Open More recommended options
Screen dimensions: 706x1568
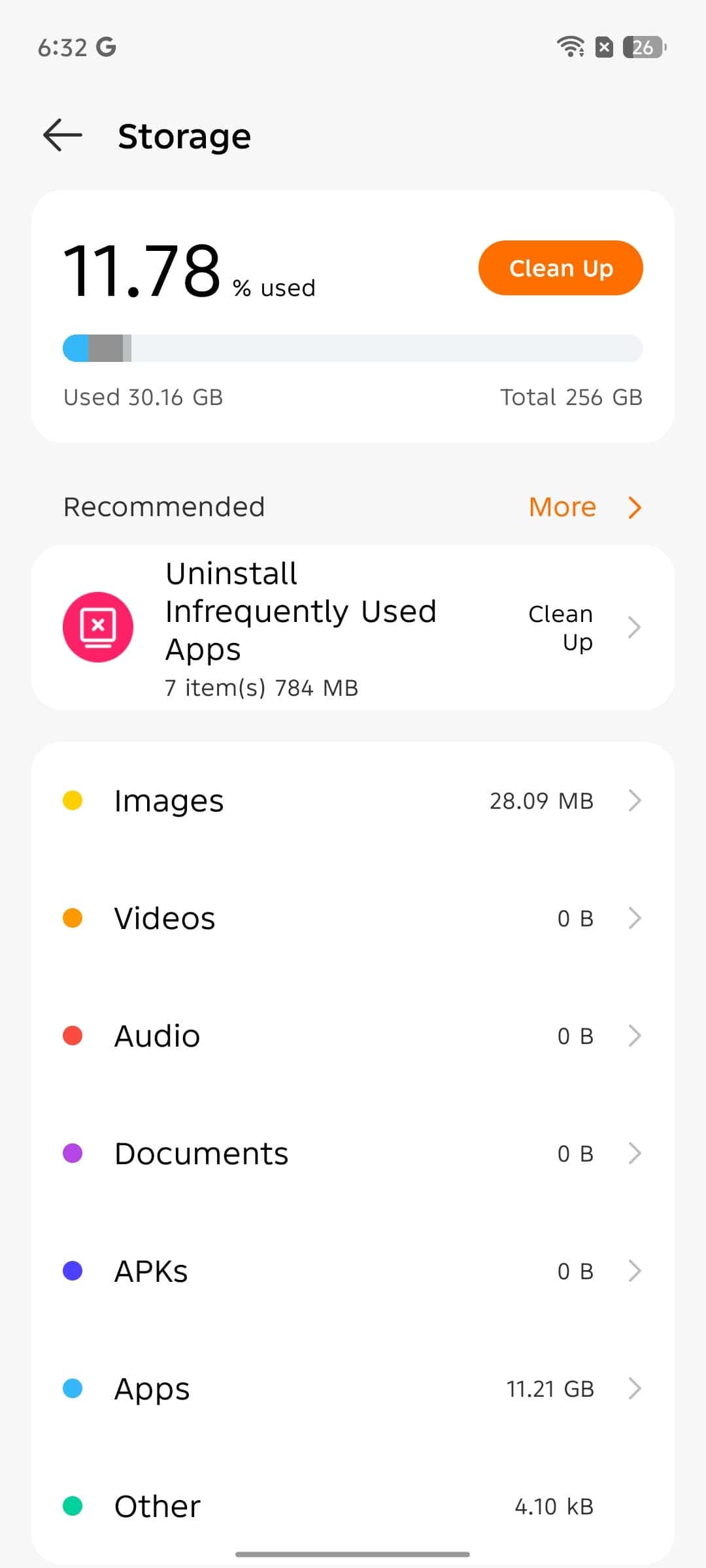[x=584, y=507]
